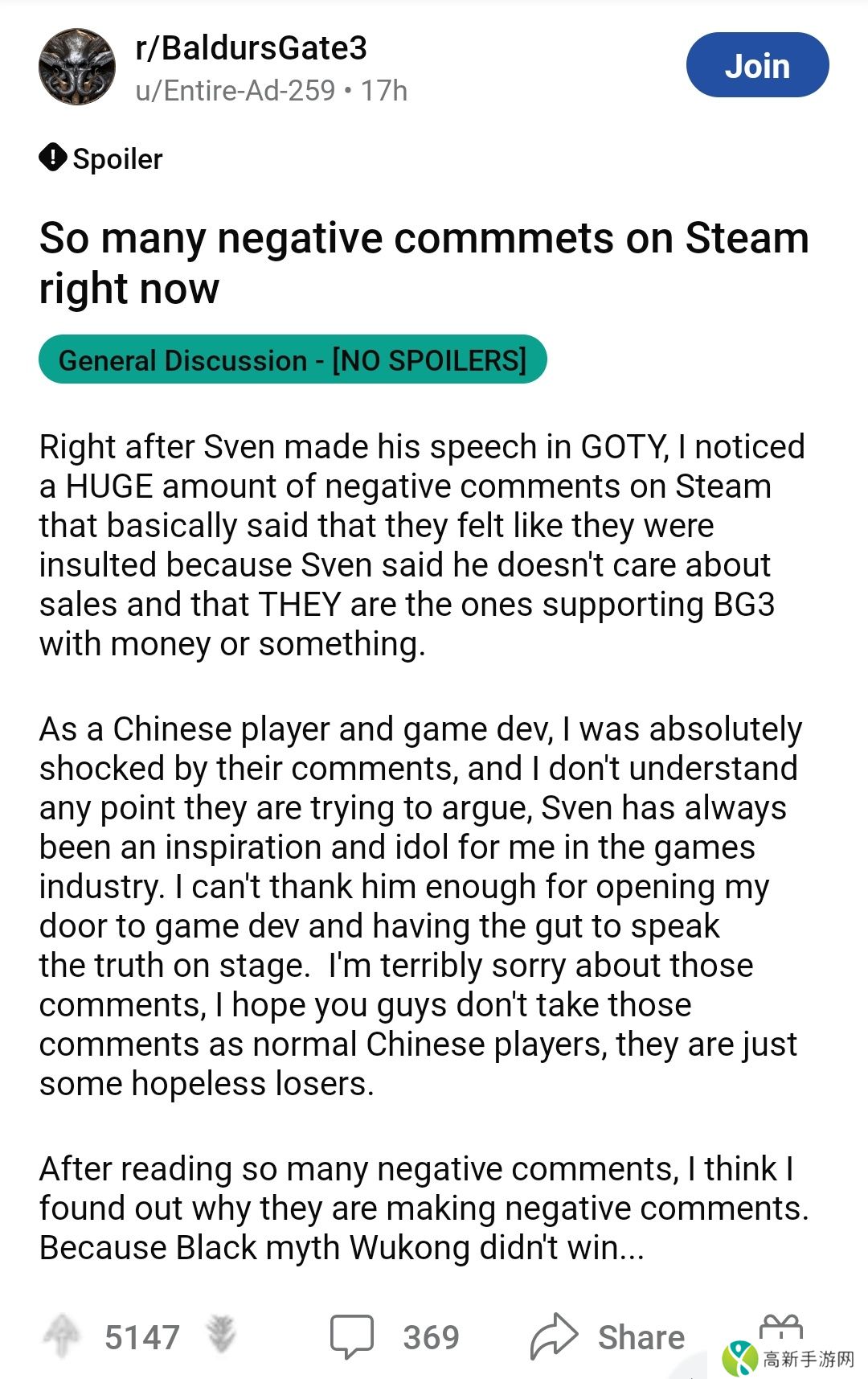868x1379 pixels.
Task: View u/Entire-Ad-259's profile
Action: pos(235,91)
